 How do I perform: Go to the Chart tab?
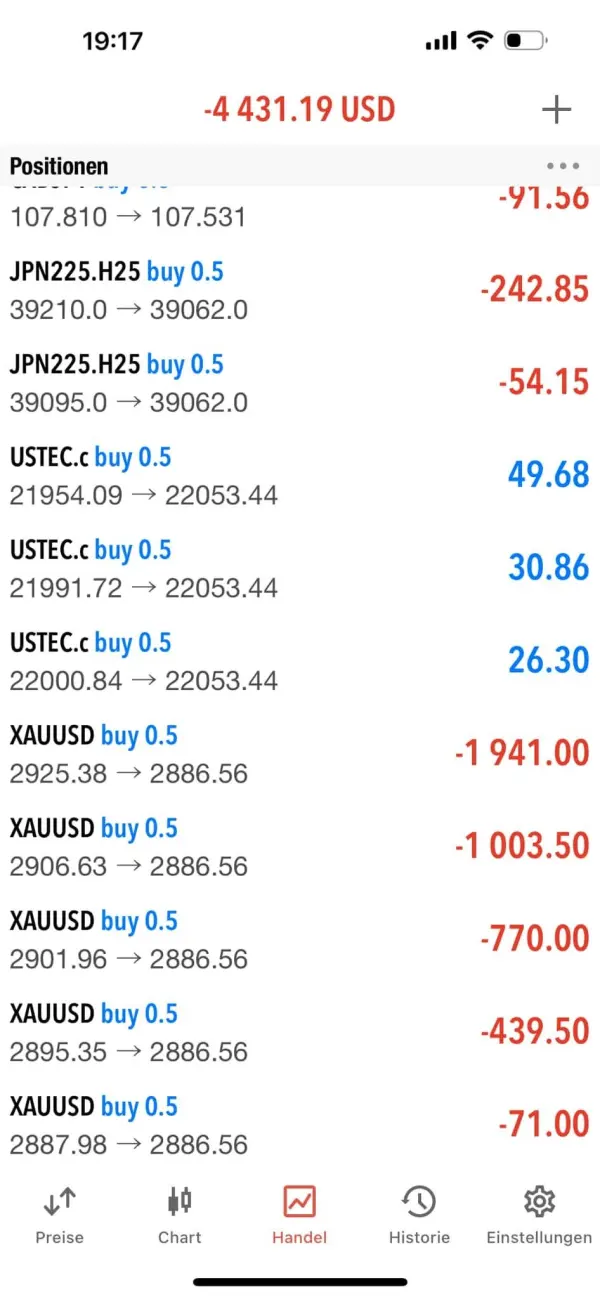tap(180, 1214)
